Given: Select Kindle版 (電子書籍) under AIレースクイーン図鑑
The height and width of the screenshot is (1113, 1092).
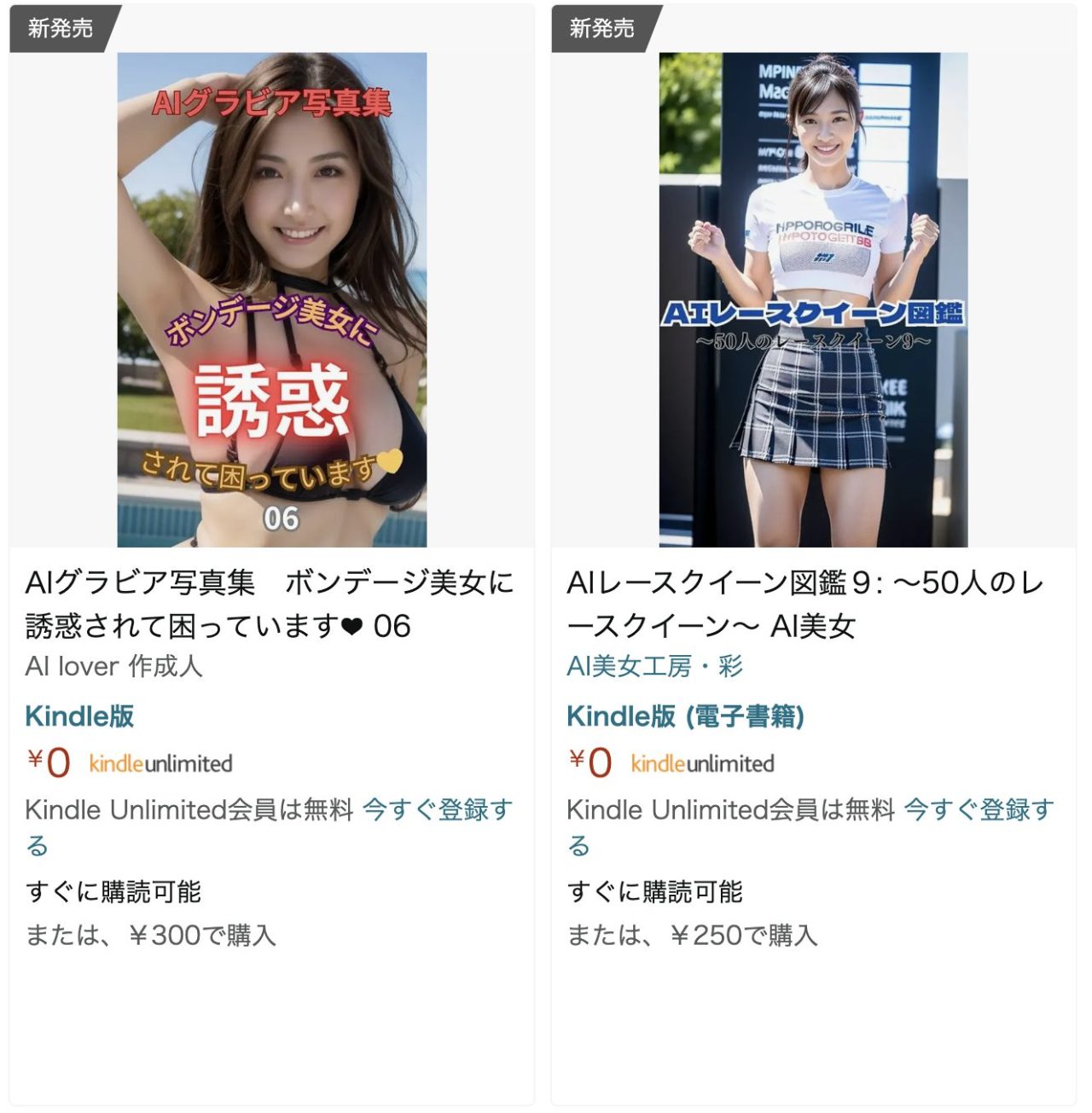Looking at the screenshot, I should coord(685,716).
